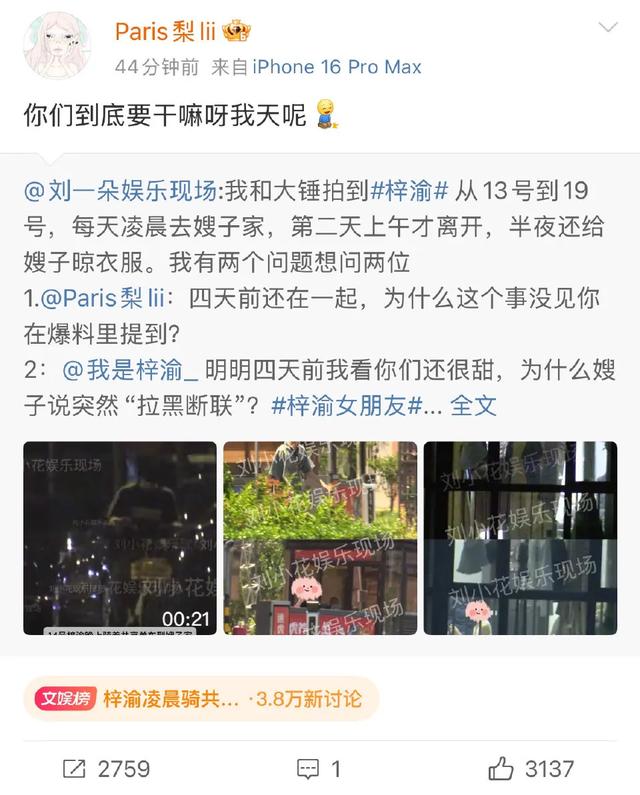This screenshot has width=640, height=795.
Task: Open the comments with 1 comment
Action: [x=320, y=768]
